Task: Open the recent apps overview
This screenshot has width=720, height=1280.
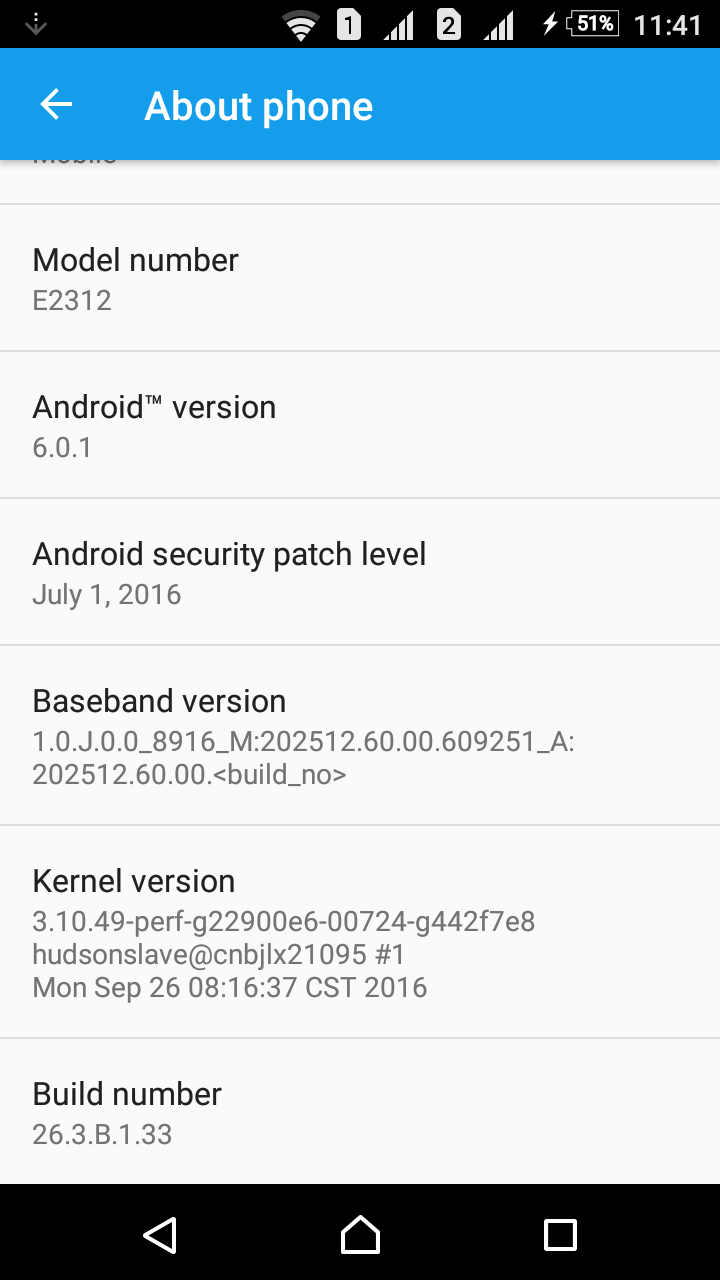Action: 560,1234
